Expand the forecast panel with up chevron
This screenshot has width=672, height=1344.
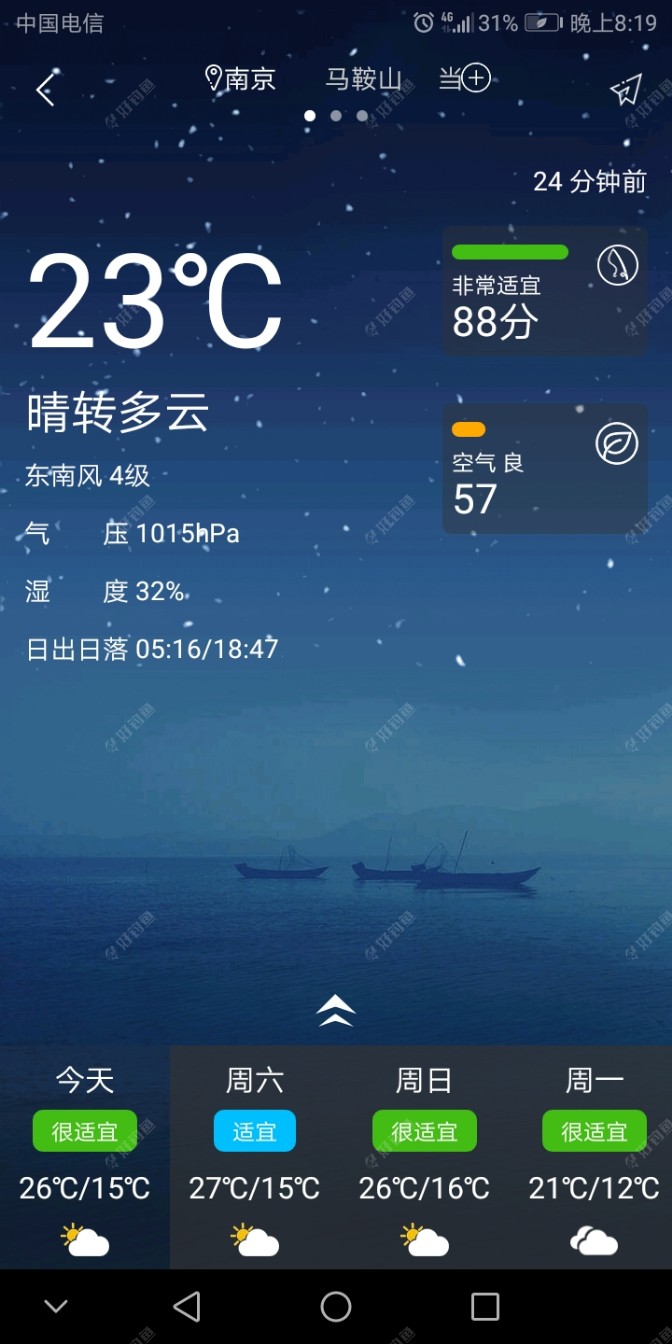point(336,1011)
